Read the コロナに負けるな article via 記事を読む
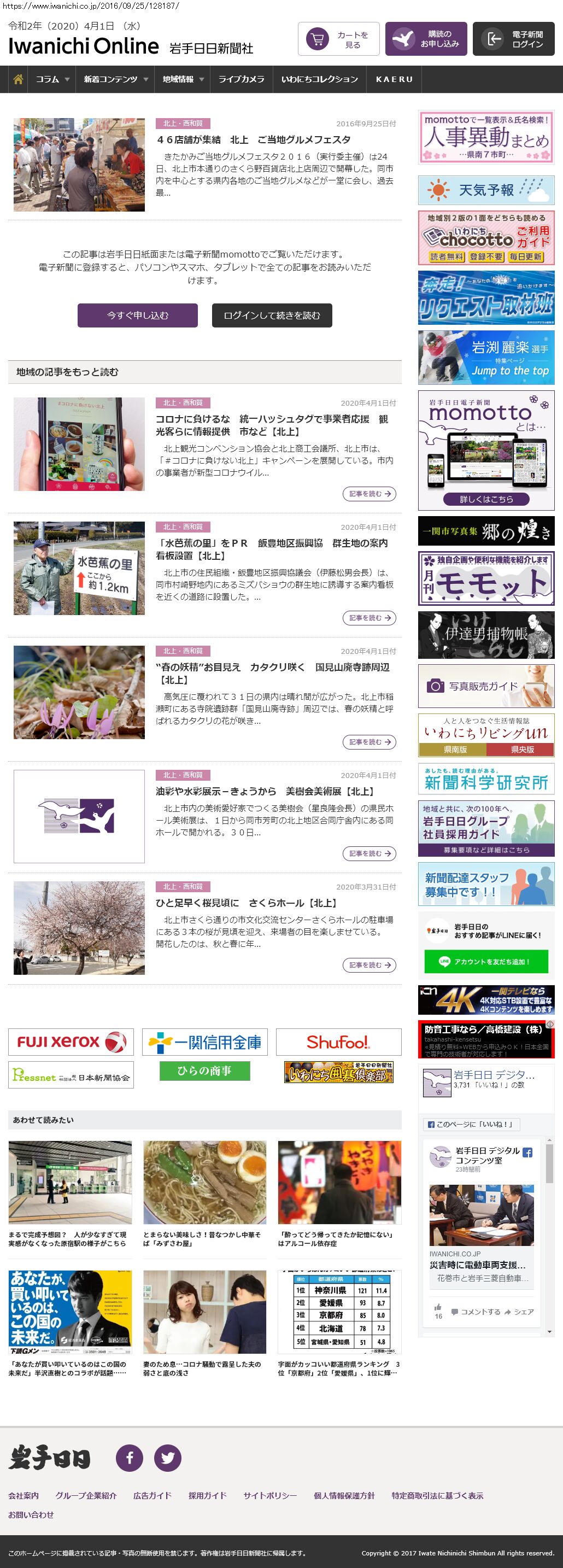Screen dimensions: 563x1568 [x=369, y=494]
